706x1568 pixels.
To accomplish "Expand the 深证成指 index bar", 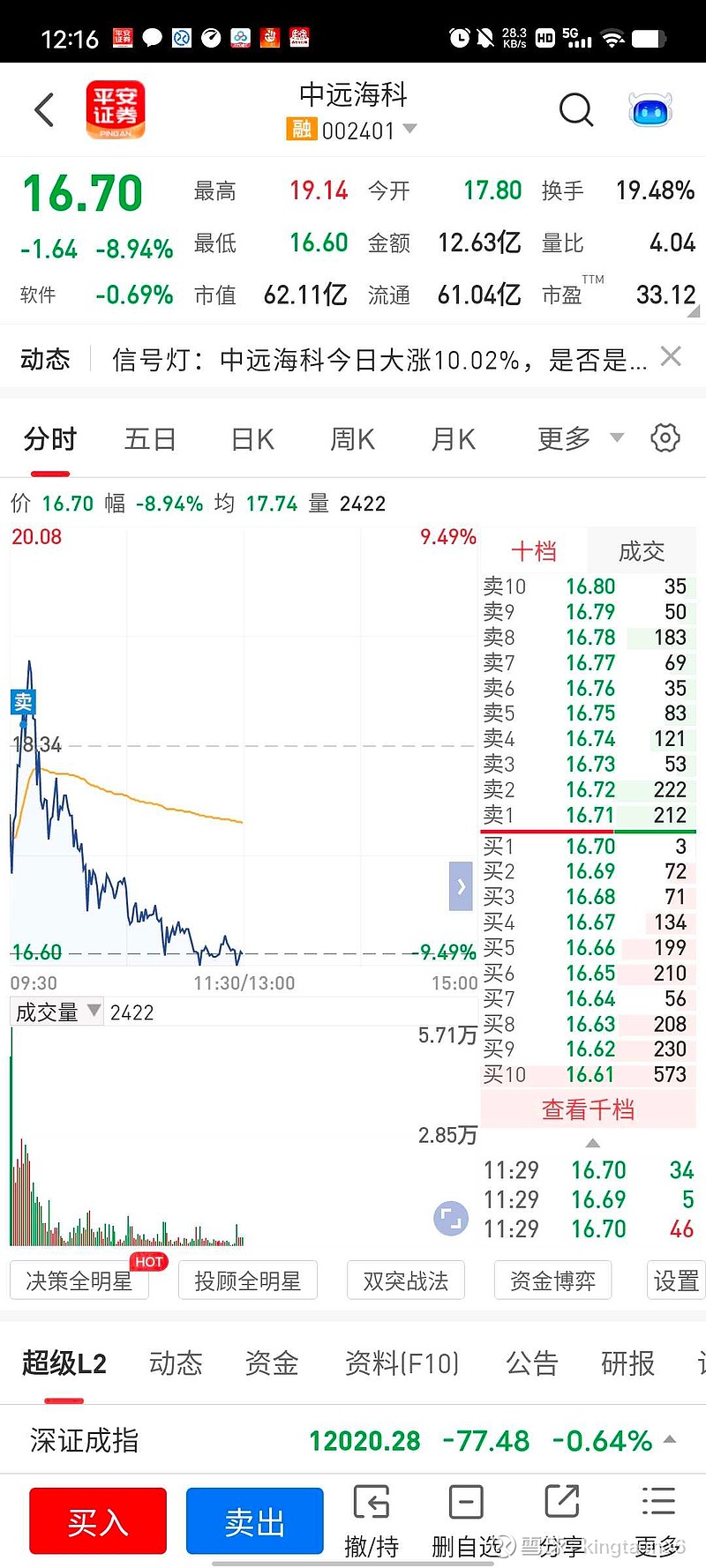I will point(353,1441).
